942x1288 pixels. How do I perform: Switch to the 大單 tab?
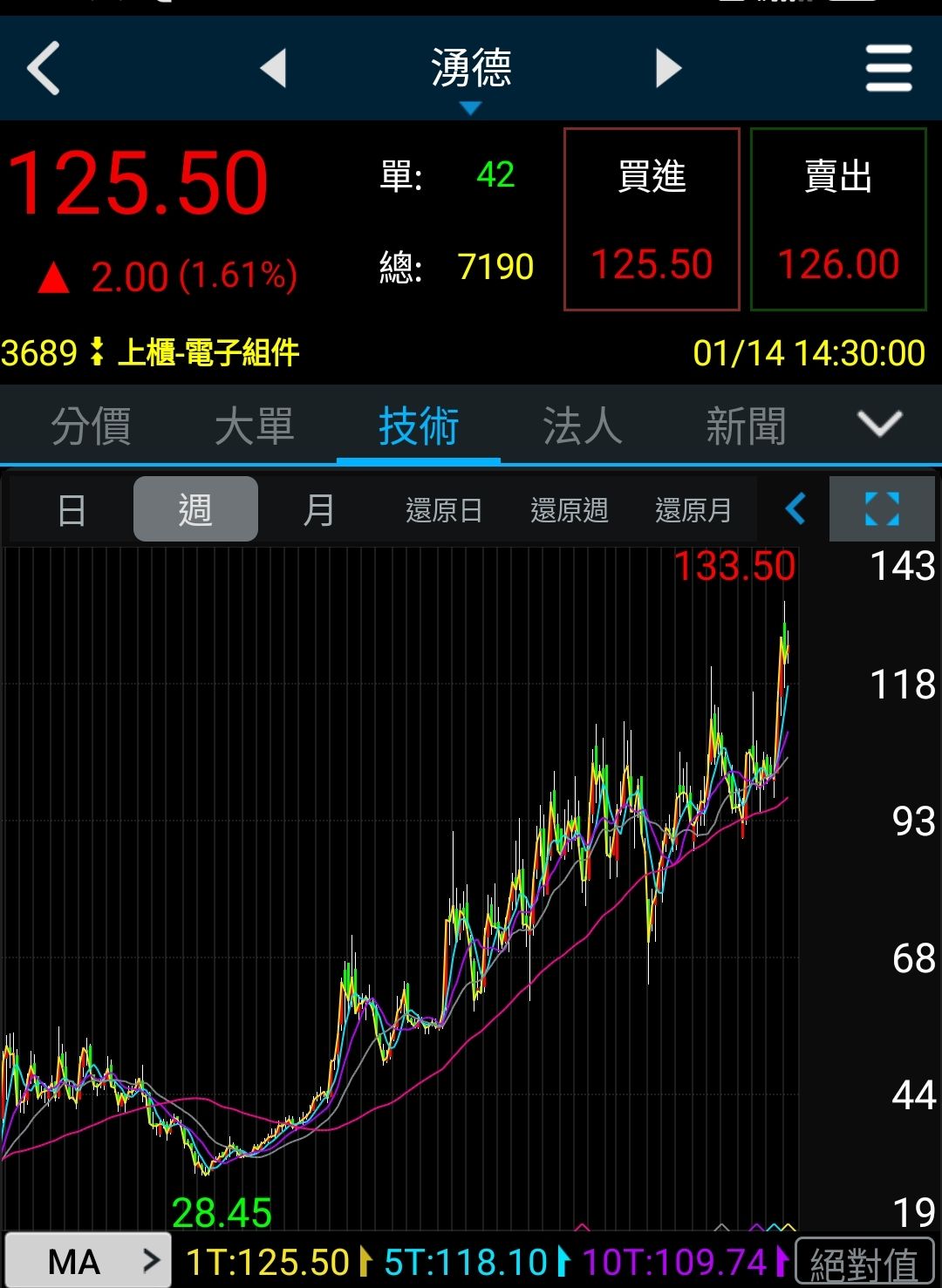click(x=254, y=426)
